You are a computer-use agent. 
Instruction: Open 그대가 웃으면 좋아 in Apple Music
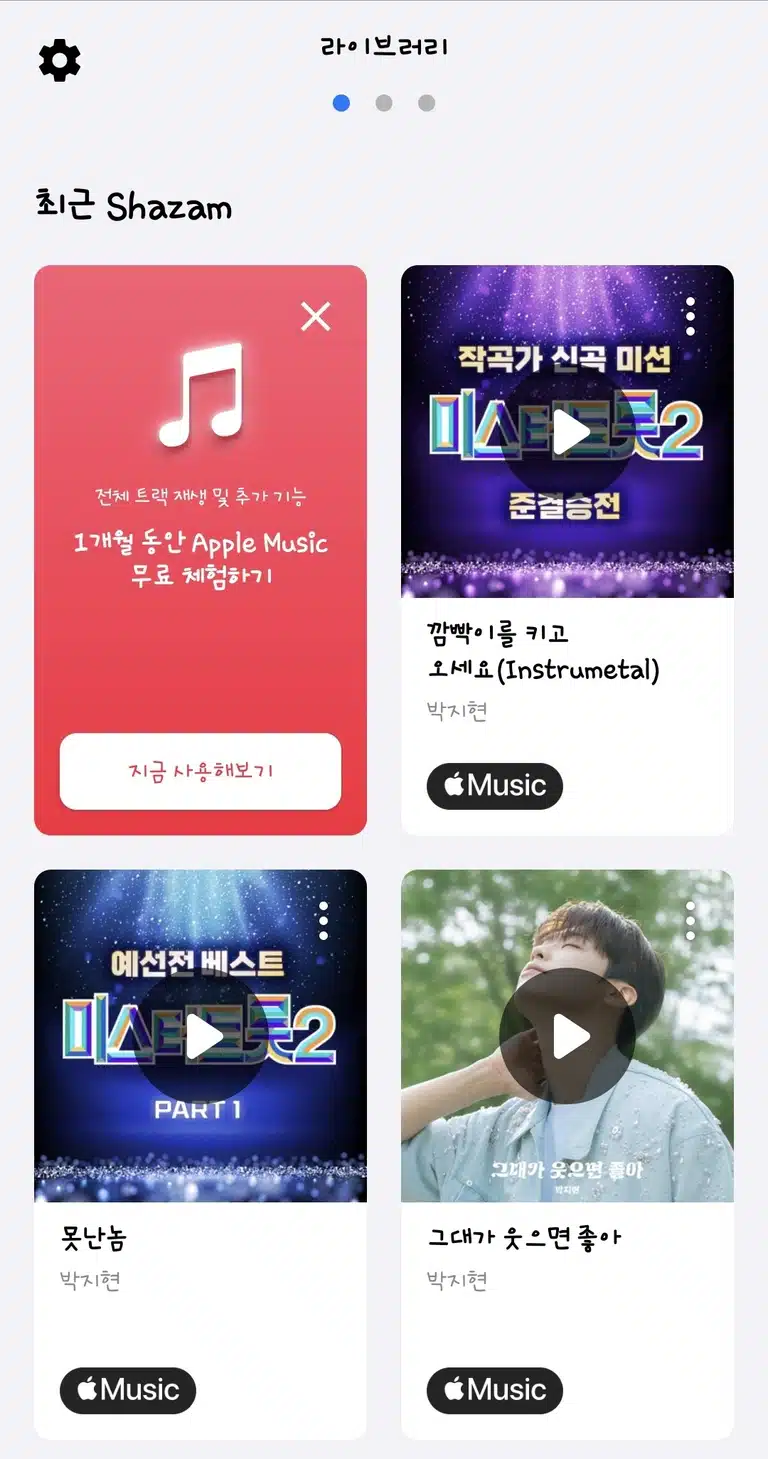(x=495, y=1390)
